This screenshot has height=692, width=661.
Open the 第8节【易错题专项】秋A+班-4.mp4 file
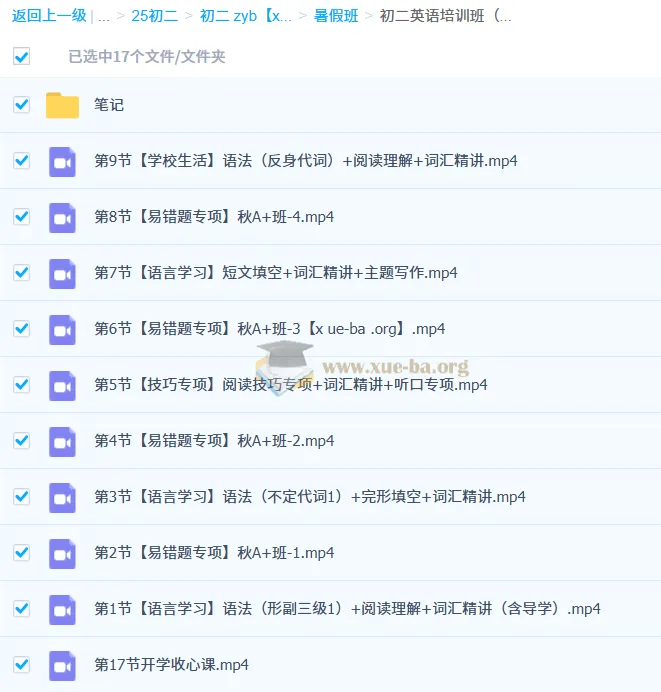tap(213, 216)
